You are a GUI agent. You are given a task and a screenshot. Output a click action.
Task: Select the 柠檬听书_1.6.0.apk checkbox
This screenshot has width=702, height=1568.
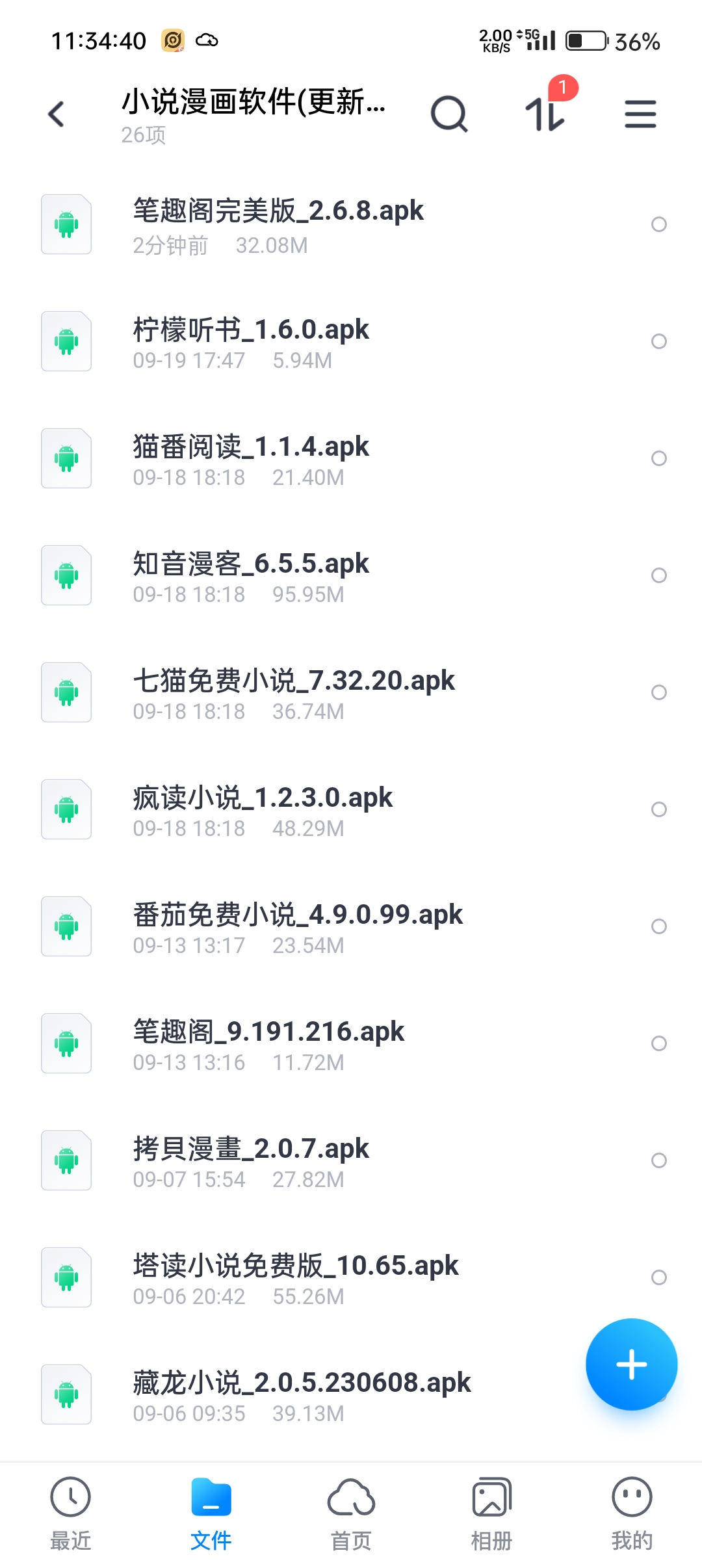658,342
